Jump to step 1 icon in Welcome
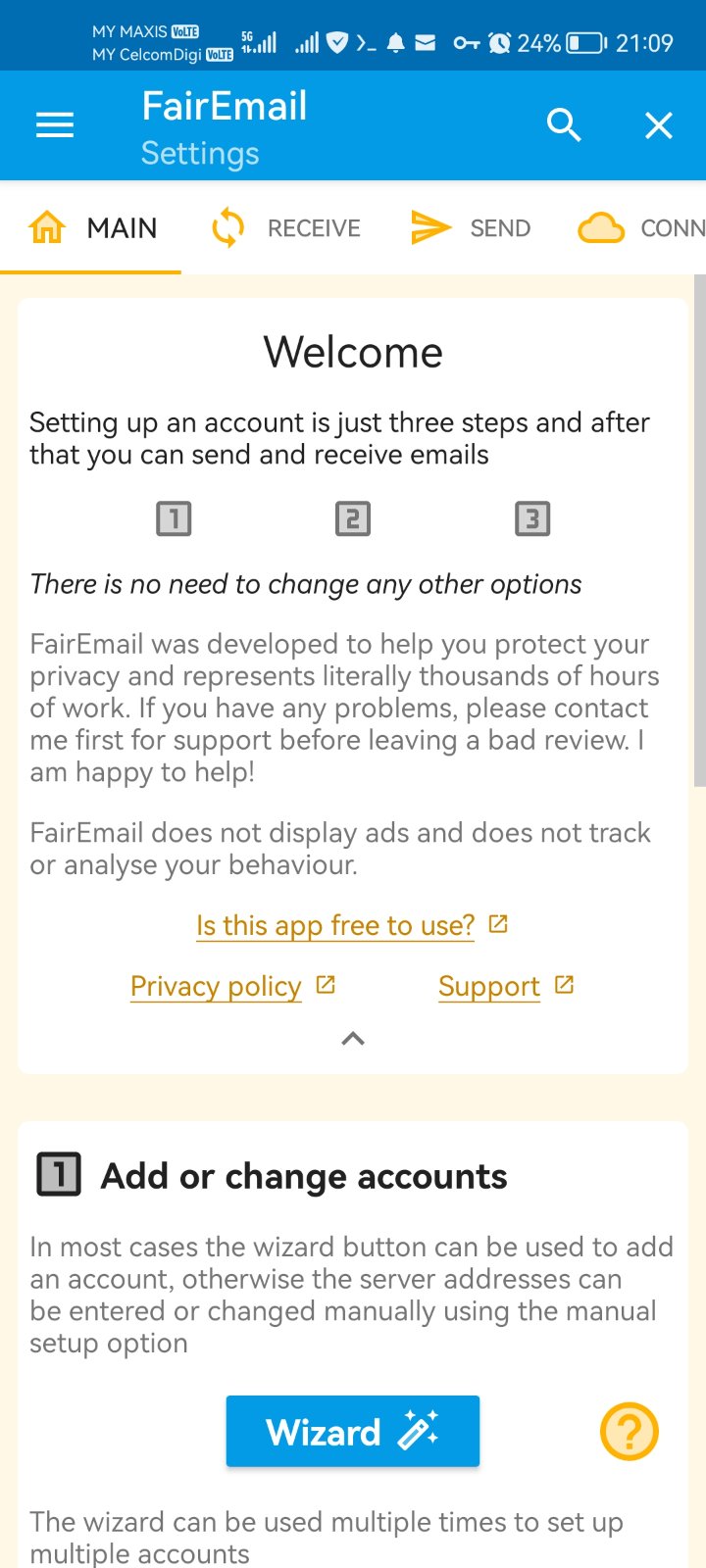 coord(174,518)
